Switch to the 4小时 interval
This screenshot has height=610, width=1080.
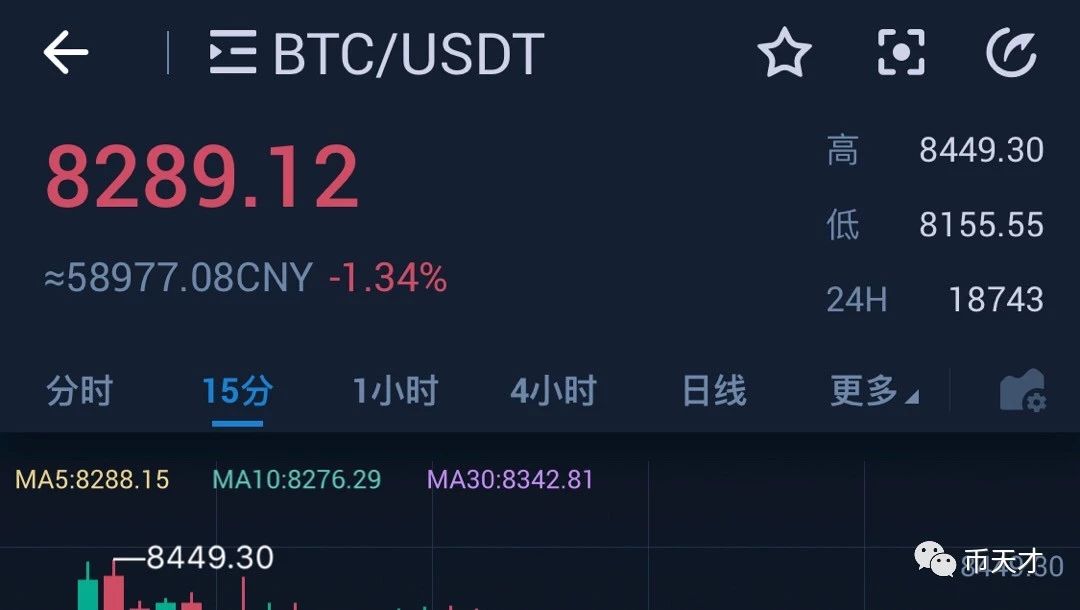click(554, 391)
